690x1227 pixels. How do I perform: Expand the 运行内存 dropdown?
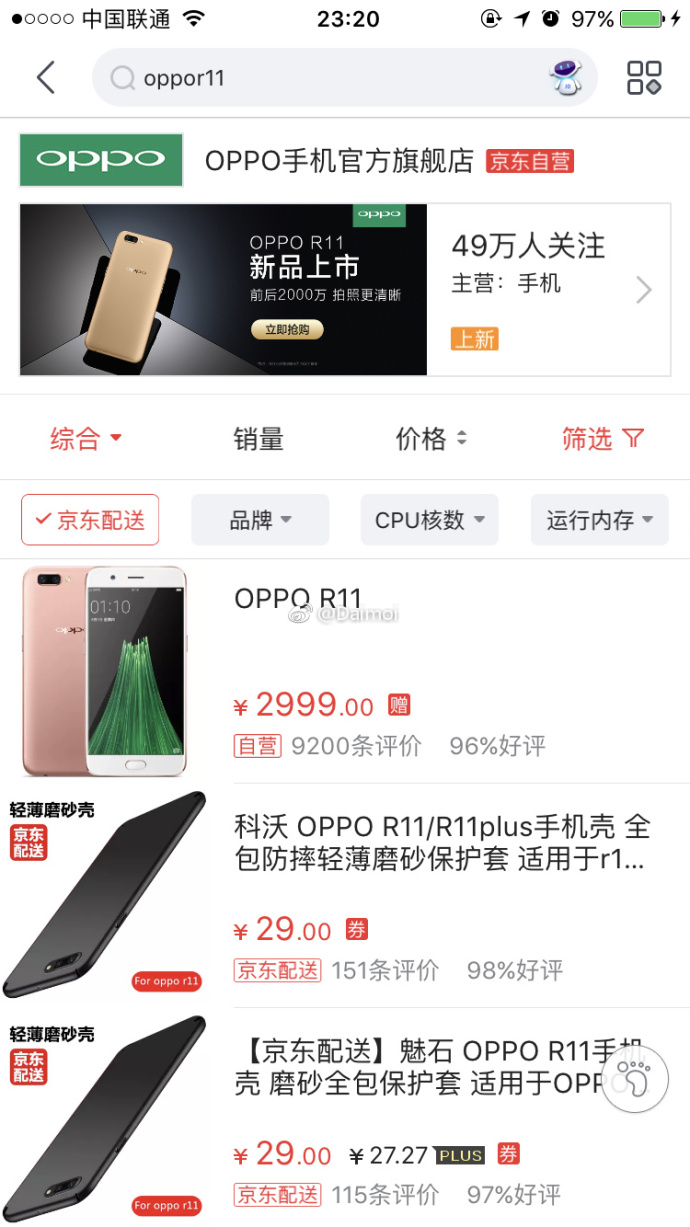[599, 520]
